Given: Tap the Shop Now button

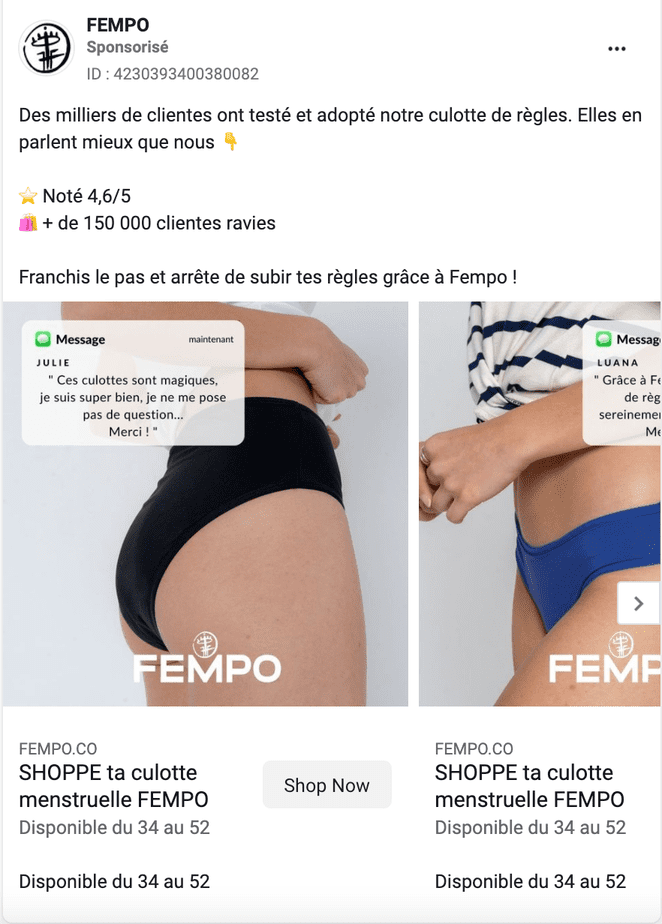Looking at the screenshot, I should pos(327,785).
